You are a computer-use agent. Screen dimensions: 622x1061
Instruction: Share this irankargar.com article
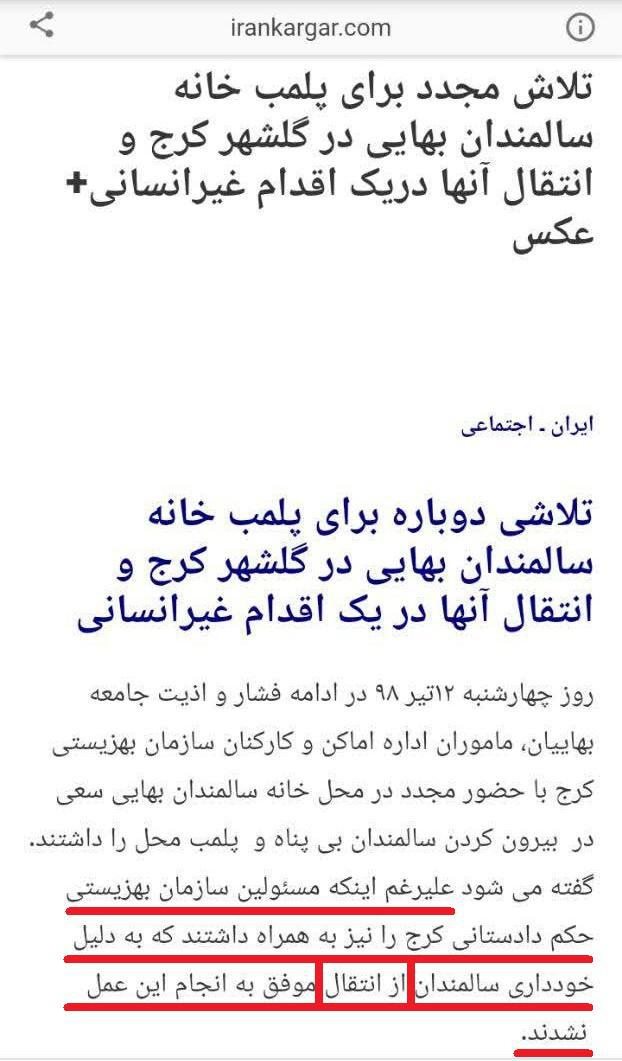point(41,26)
